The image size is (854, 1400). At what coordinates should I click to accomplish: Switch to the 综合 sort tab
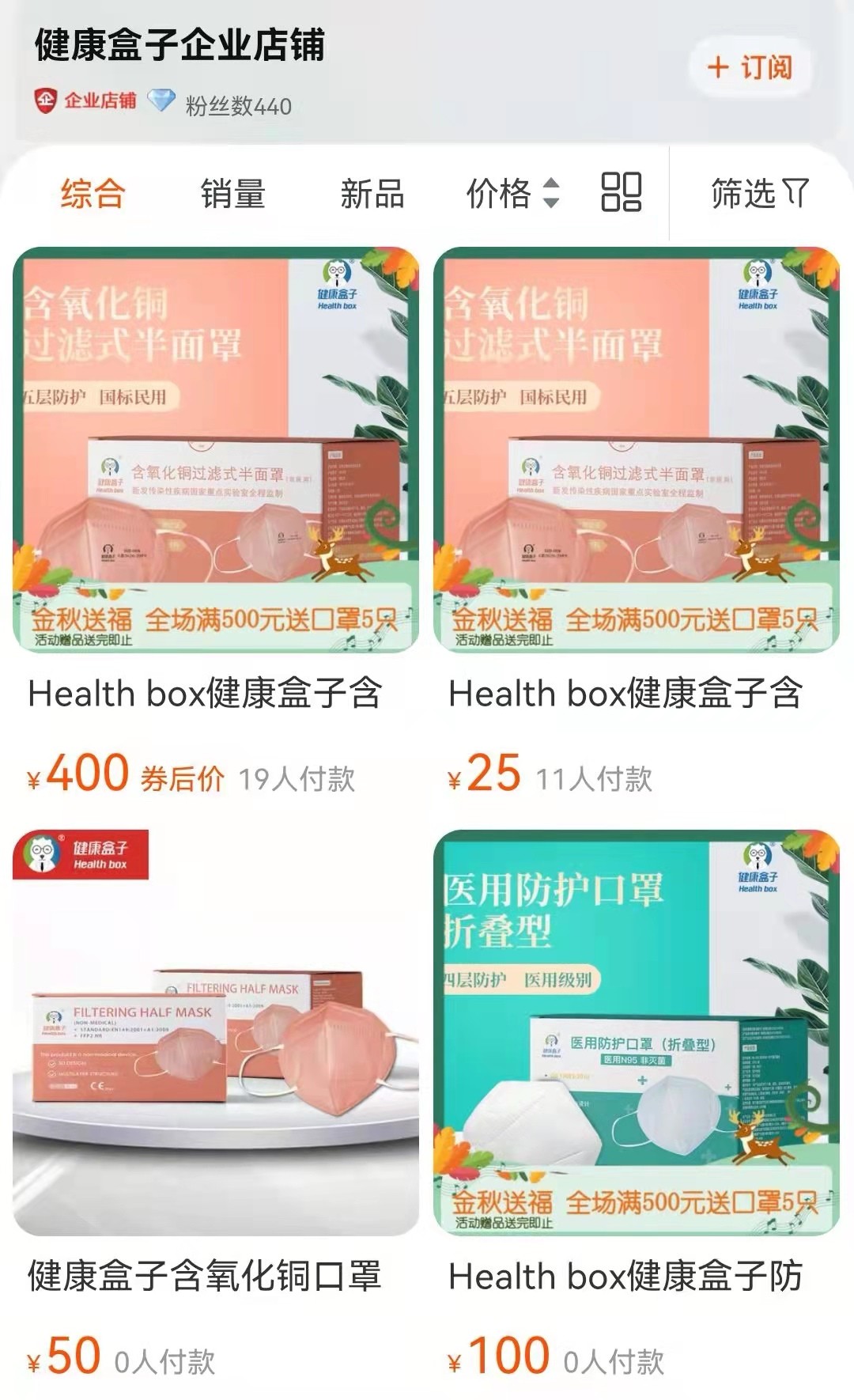[93, 194]
